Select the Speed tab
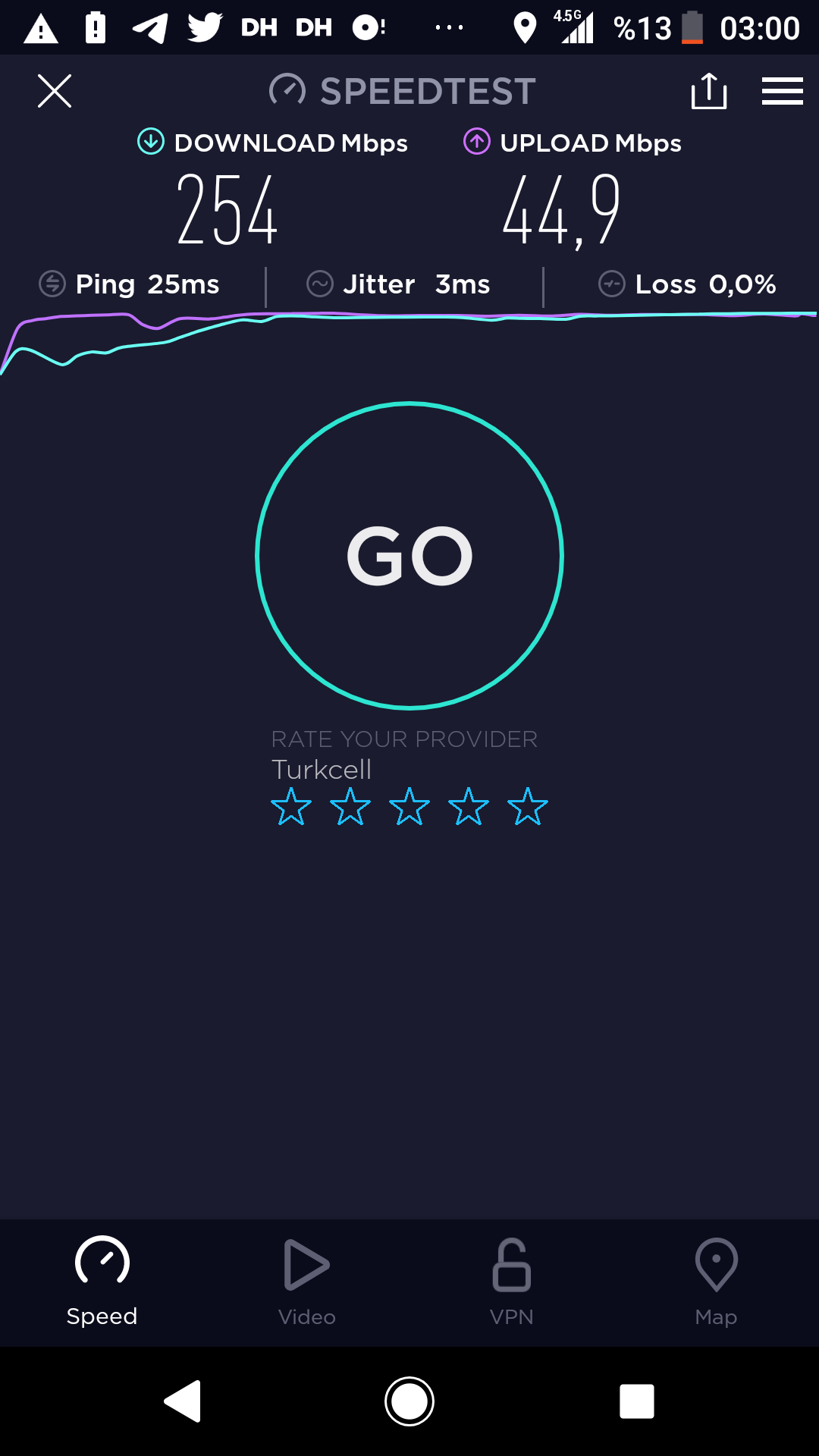Screen dimensions: 819x1456 (102, 1282)
